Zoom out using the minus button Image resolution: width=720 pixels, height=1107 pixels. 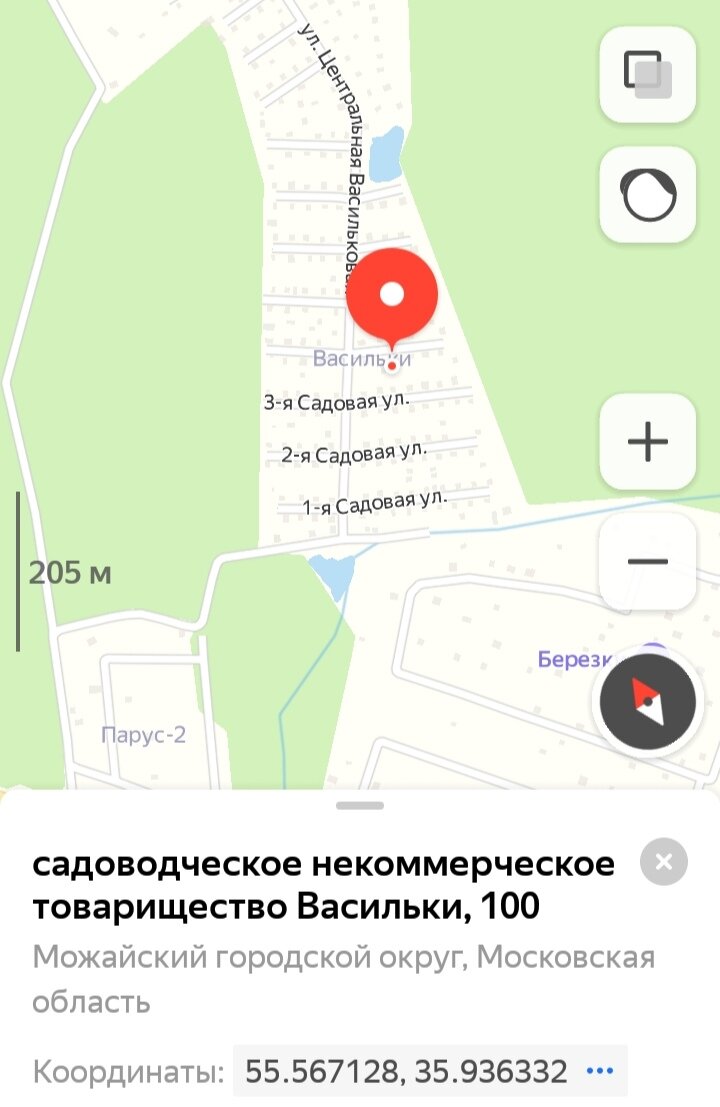click(x=648, y=563)
